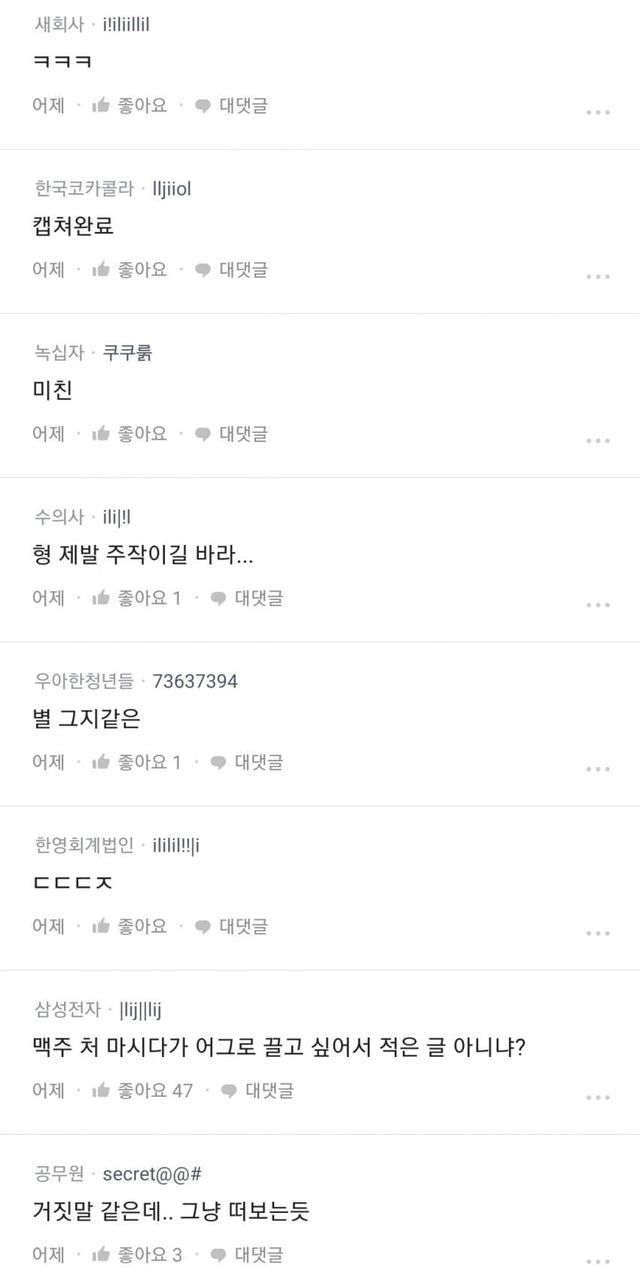Like the 형 제발 주작이길 바라 comment
This screenshot has width=640, height=1280.
(x=137, y=598)
